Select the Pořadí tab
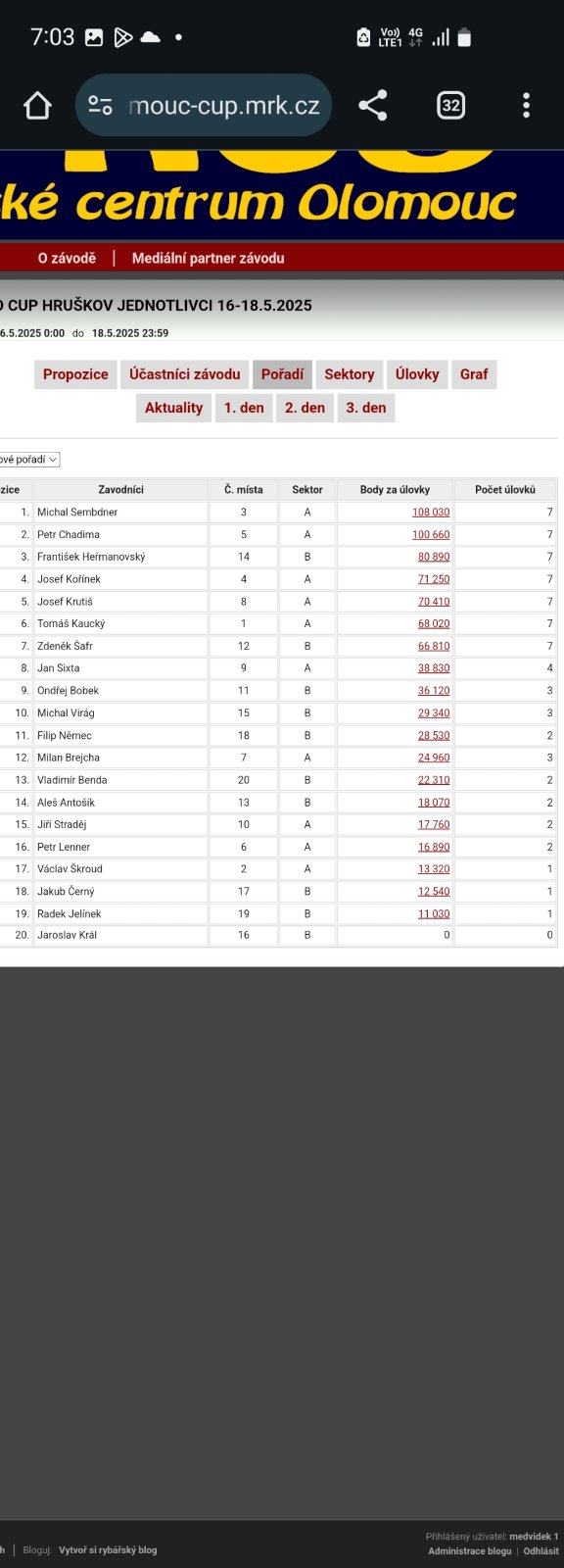The height and width of the screenshot is (1568, 564). [282, 374]
